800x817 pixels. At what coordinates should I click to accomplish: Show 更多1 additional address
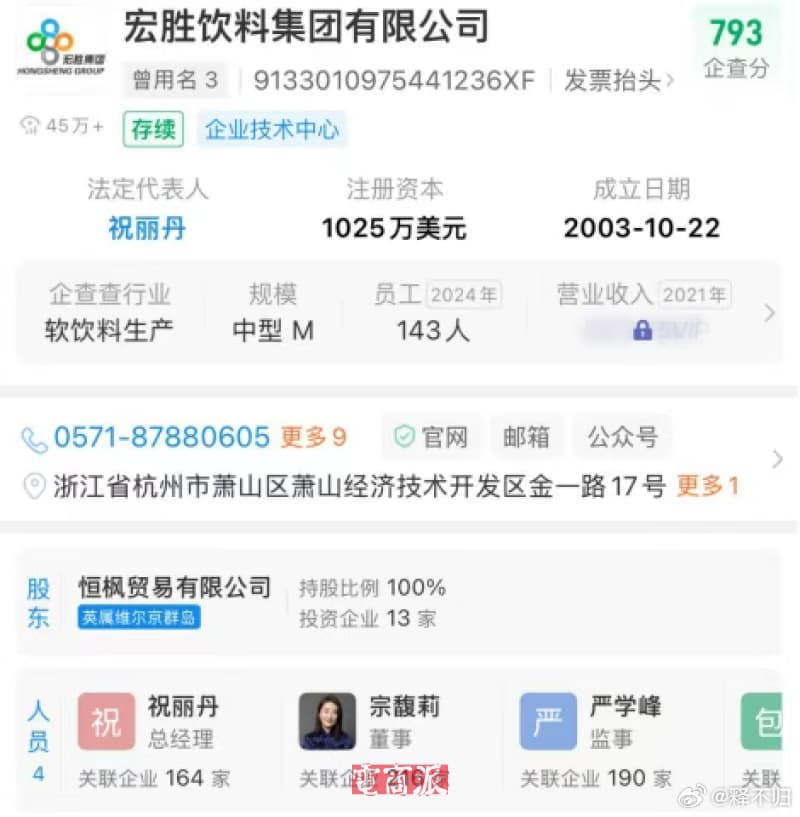coord(708,487)
